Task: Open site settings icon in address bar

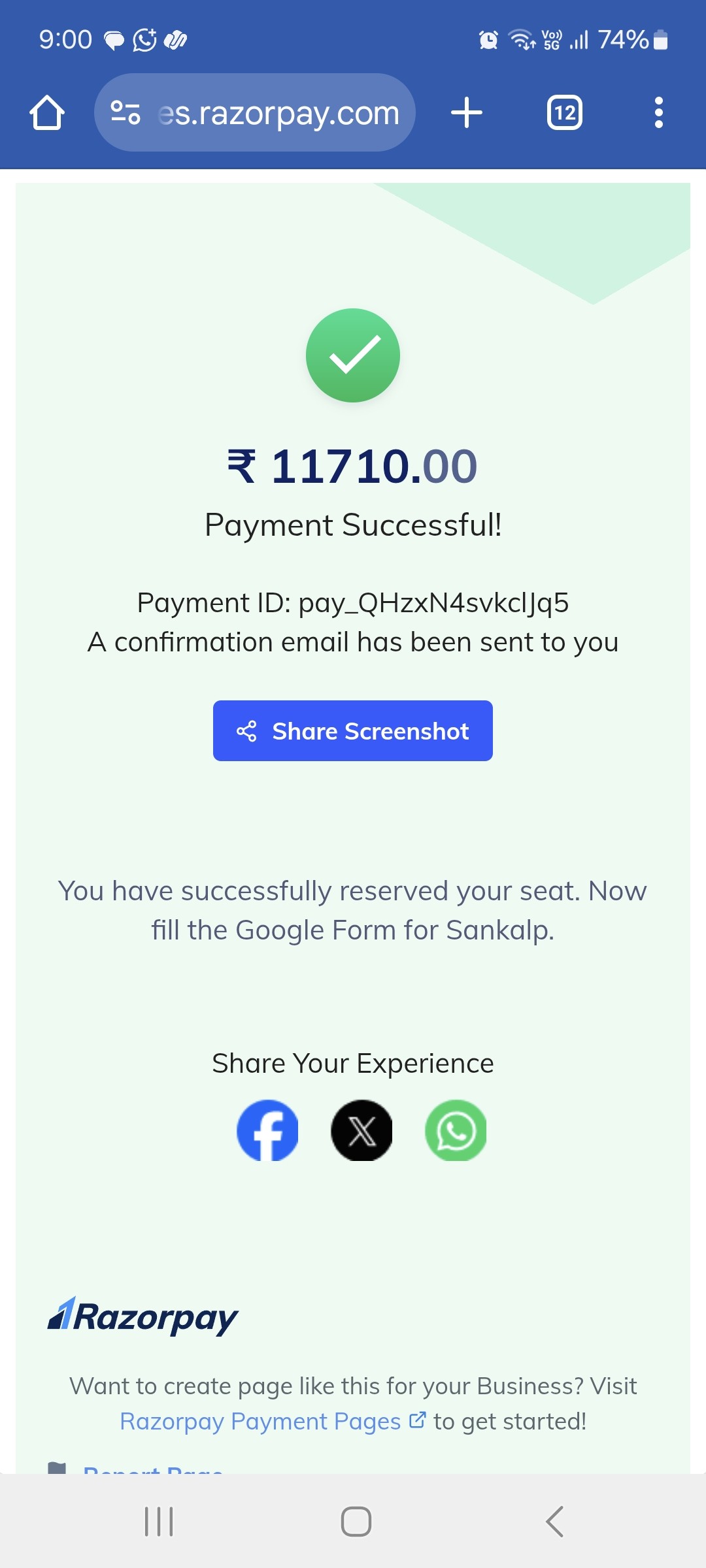Action: pos(125,112)
